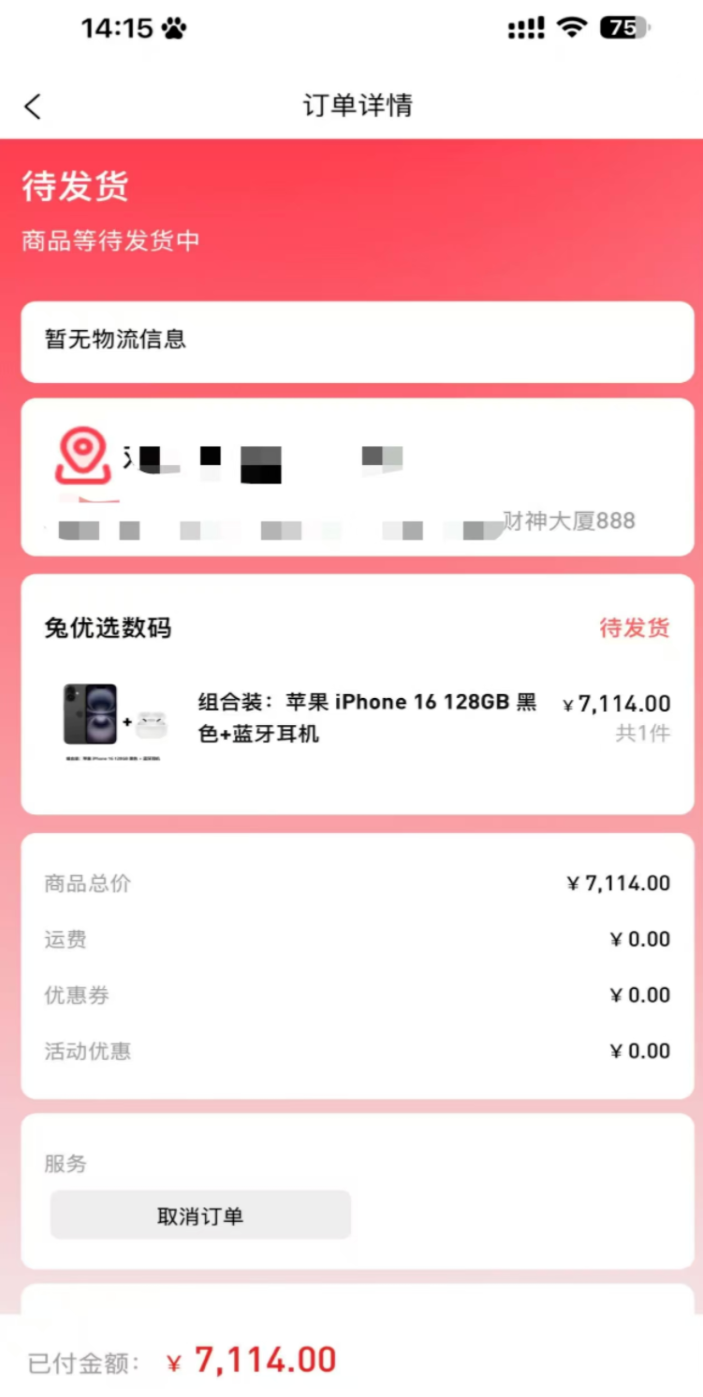703x1397 pixels.
Task: Open the 暂无物流信息 logistics card
Action: click(x=357, y=341)
